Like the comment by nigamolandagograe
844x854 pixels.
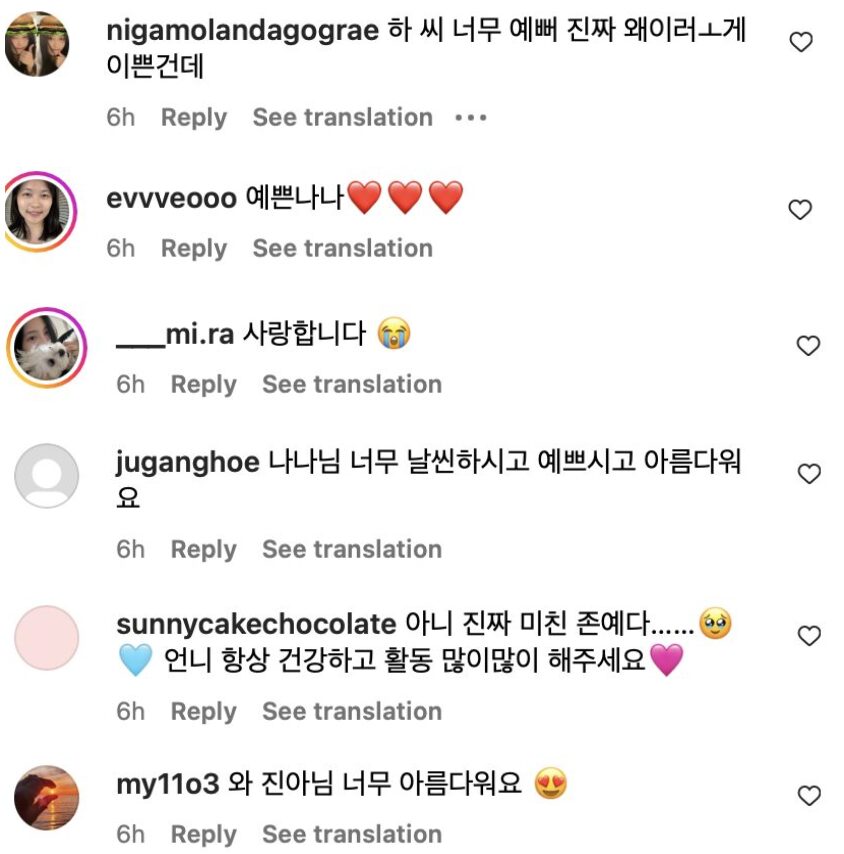coord(801,42)
